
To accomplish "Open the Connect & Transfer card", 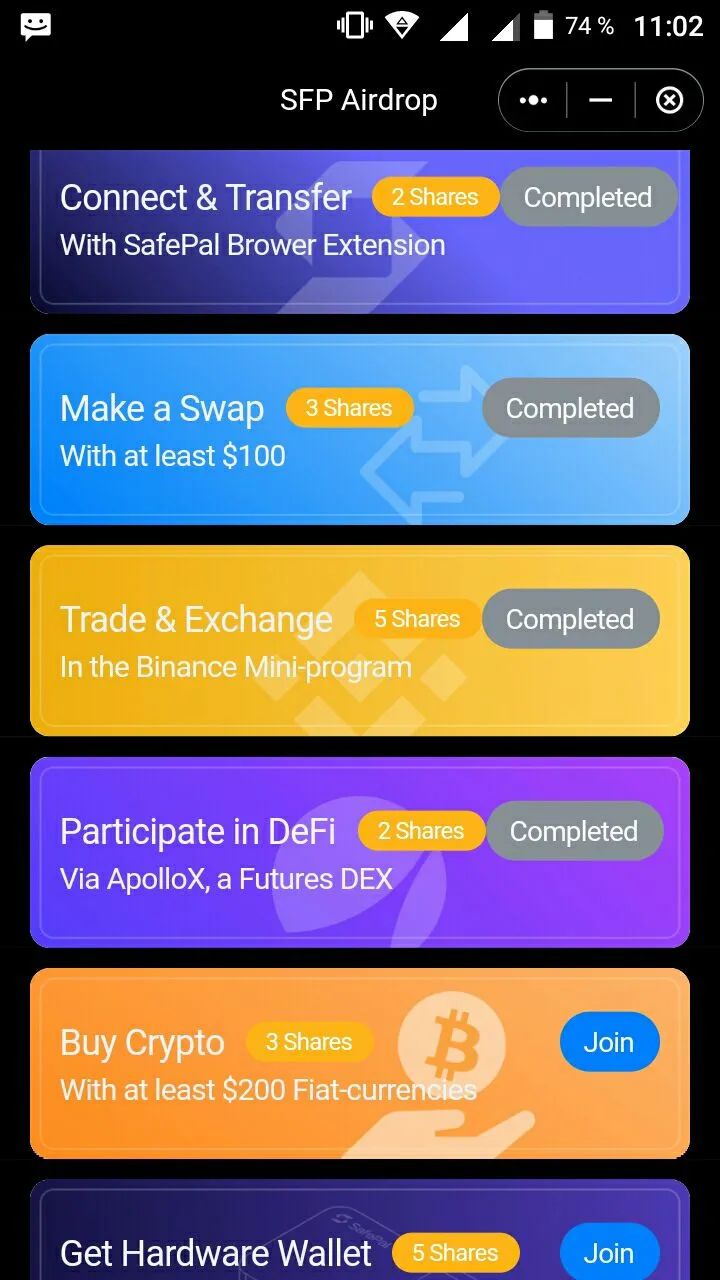I will pyautogui.click(x=360, y=232).
